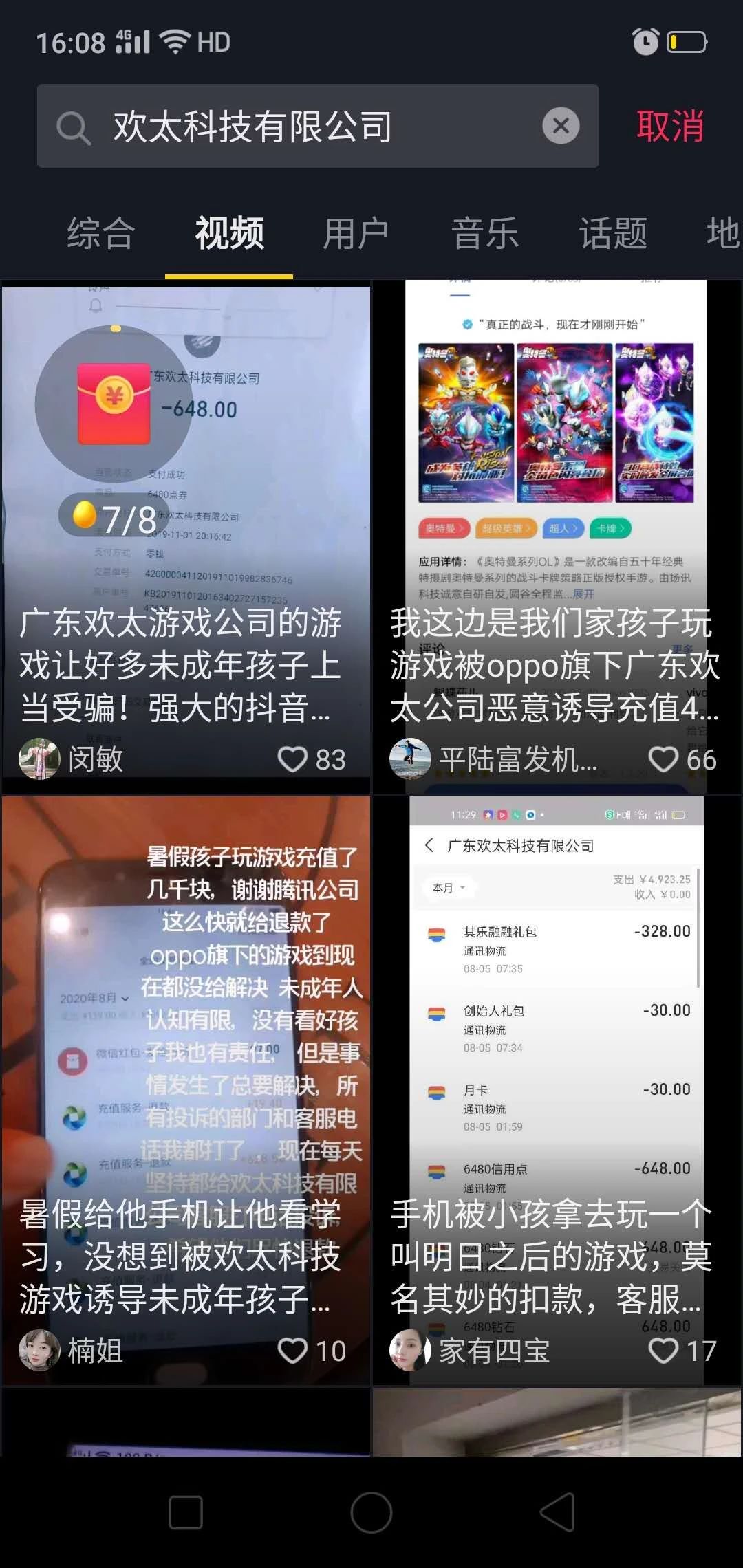Like 家有四宝's video
The height and width of the screenshot is (1568, 743).
(663, 1351)
